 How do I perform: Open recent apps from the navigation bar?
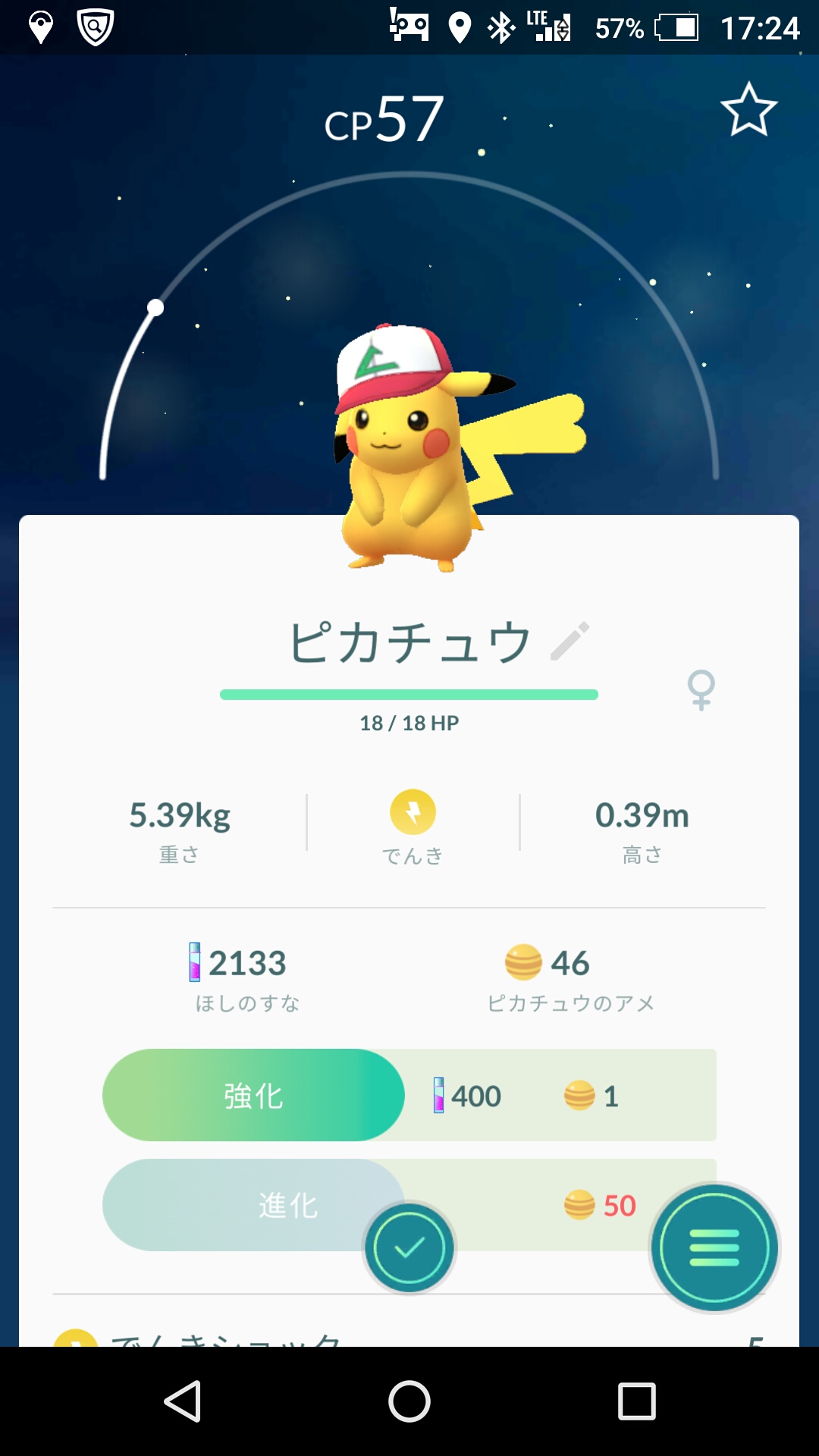pos(636,1401)
